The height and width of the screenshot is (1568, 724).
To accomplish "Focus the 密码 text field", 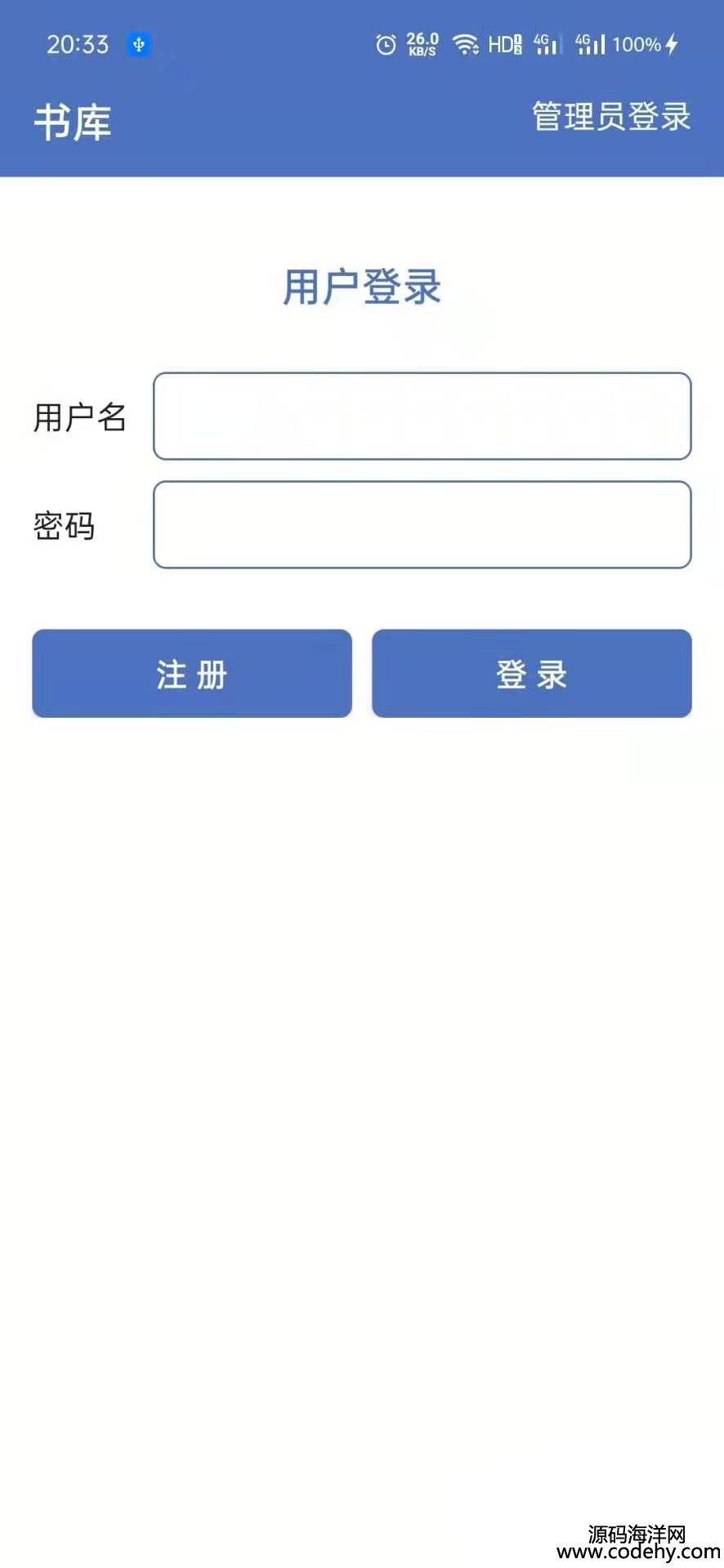I will 422,524.
